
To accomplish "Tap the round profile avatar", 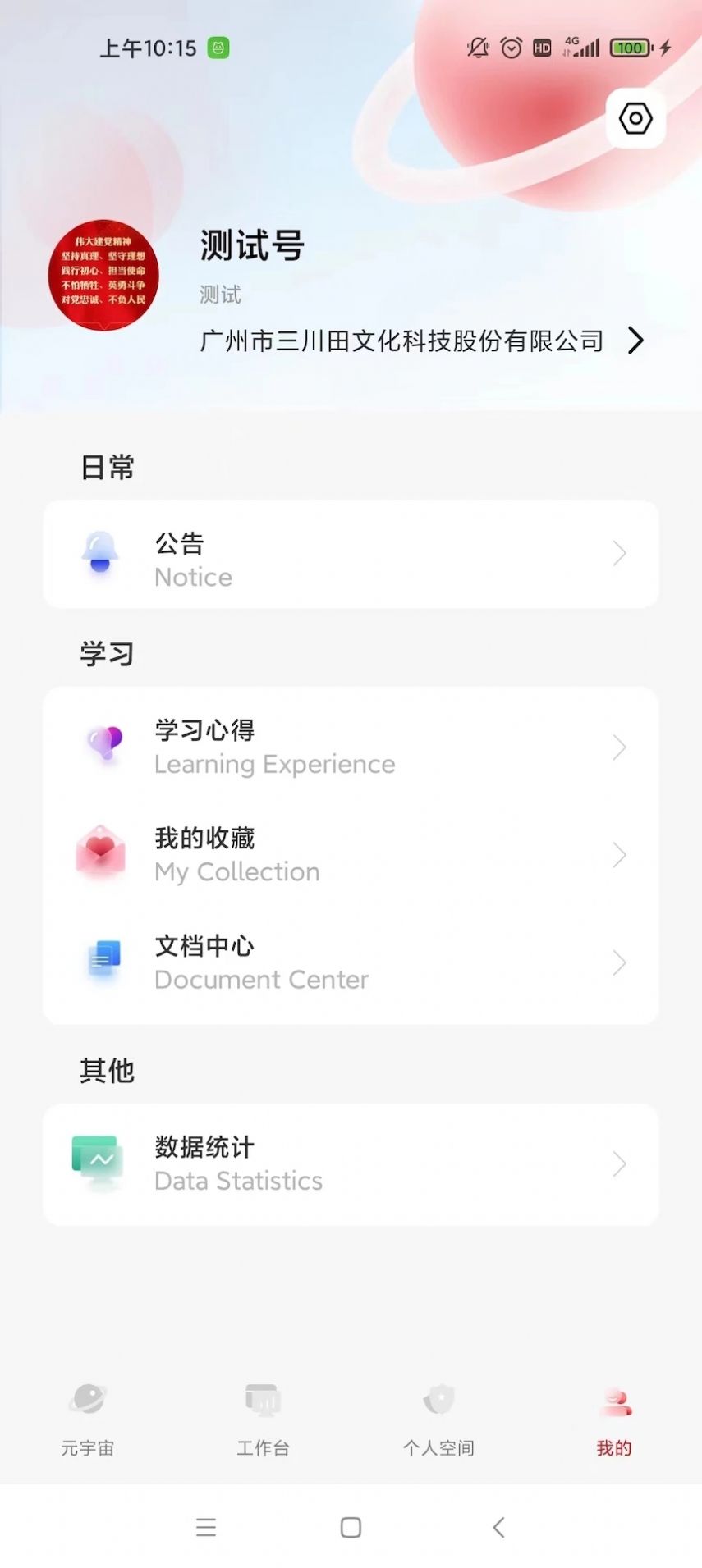I will point(103,275).
